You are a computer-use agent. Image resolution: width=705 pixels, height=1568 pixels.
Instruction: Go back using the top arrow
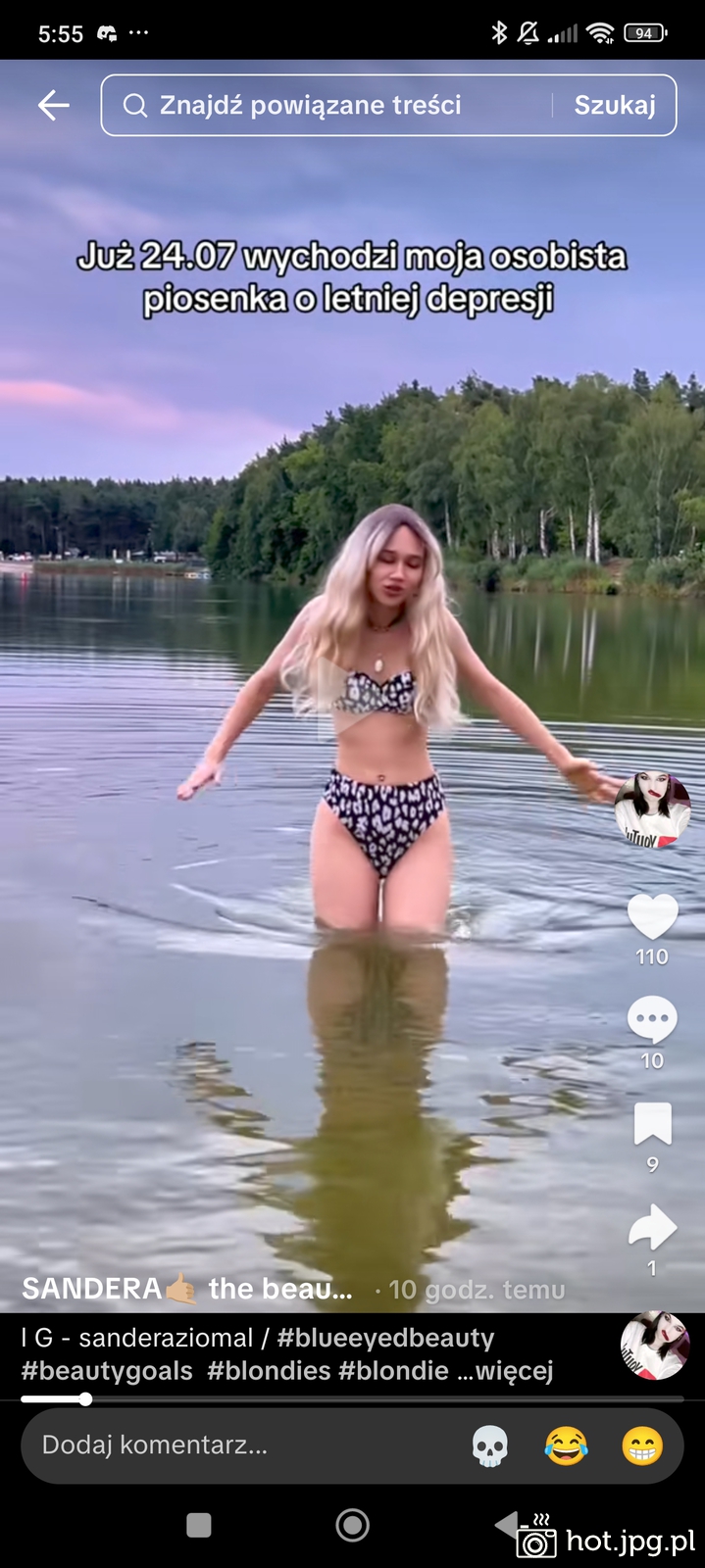[53, 105]
